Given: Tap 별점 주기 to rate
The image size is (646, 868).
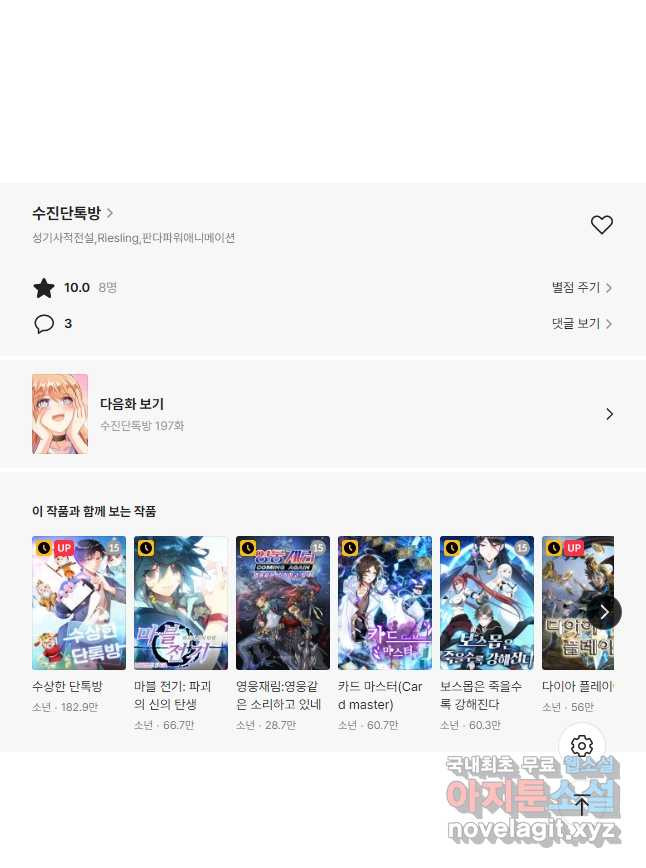Looking at the screenshot, I should coord(581,288).
